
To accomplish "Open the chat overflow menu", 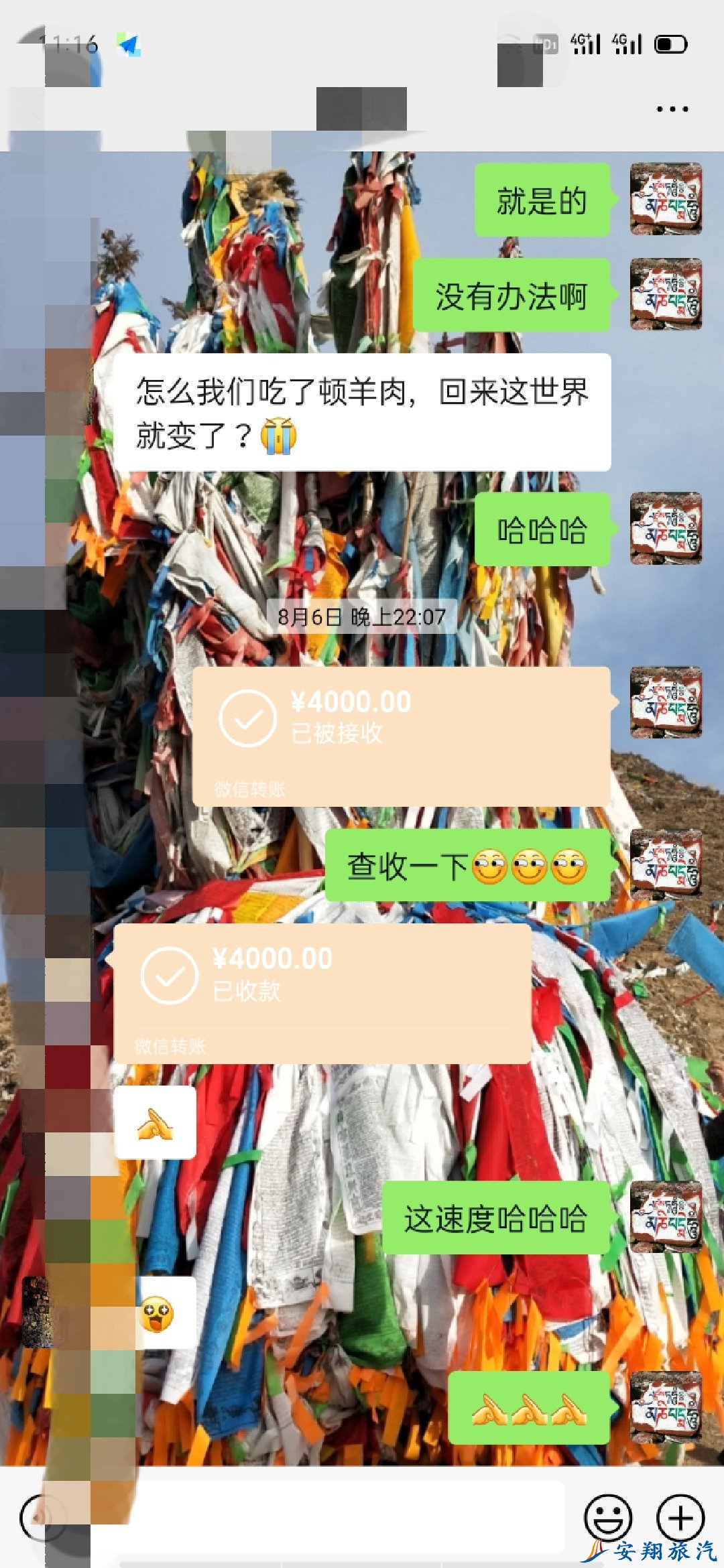I will click(672, 109).
